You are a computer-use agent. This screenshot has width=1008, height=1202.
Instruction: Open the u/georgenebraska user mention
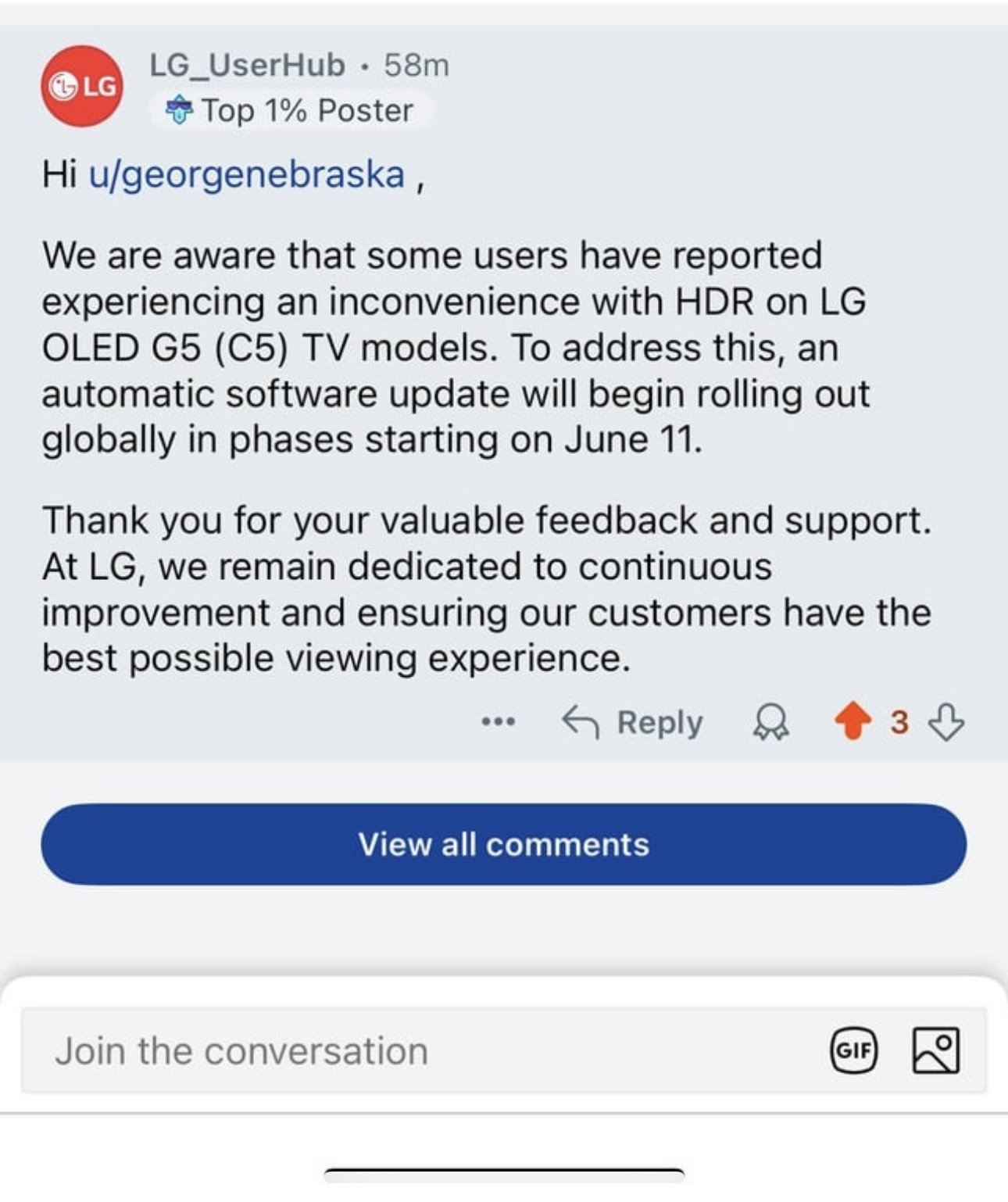coord(246,174)
